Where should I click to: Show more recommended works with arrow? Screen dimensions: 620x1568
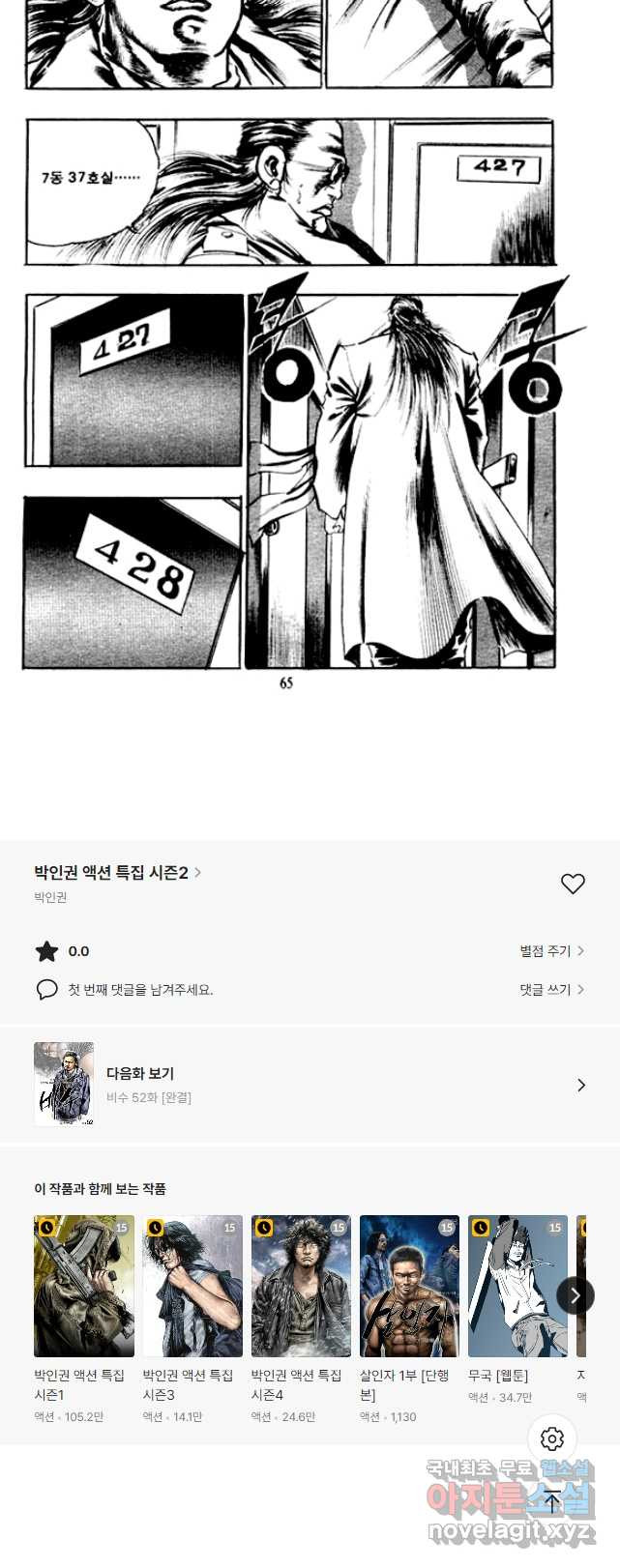[576, 1295]
